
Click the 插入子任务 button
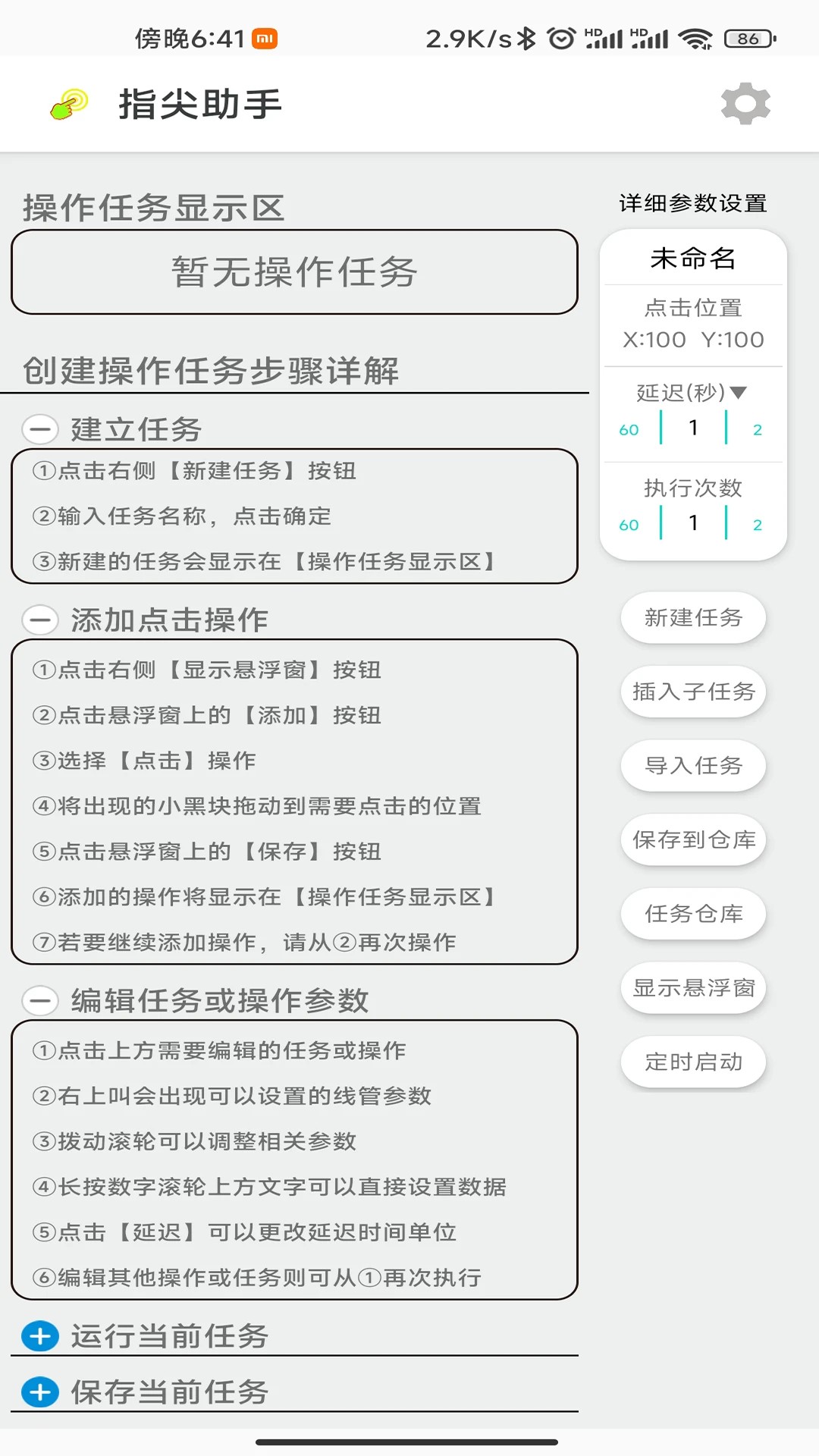[x=692, y=692]
